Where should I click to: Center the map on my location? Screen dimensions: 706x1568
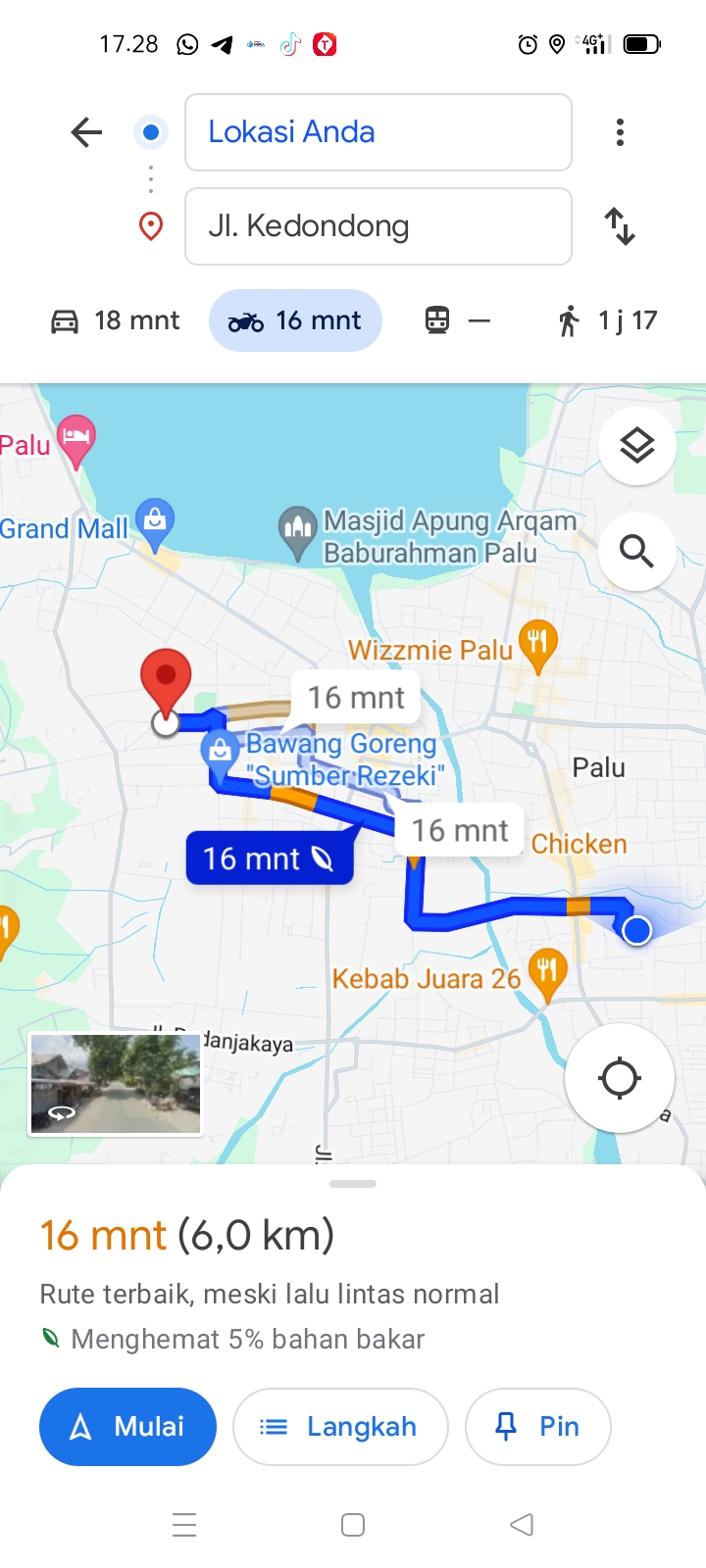620,1078
